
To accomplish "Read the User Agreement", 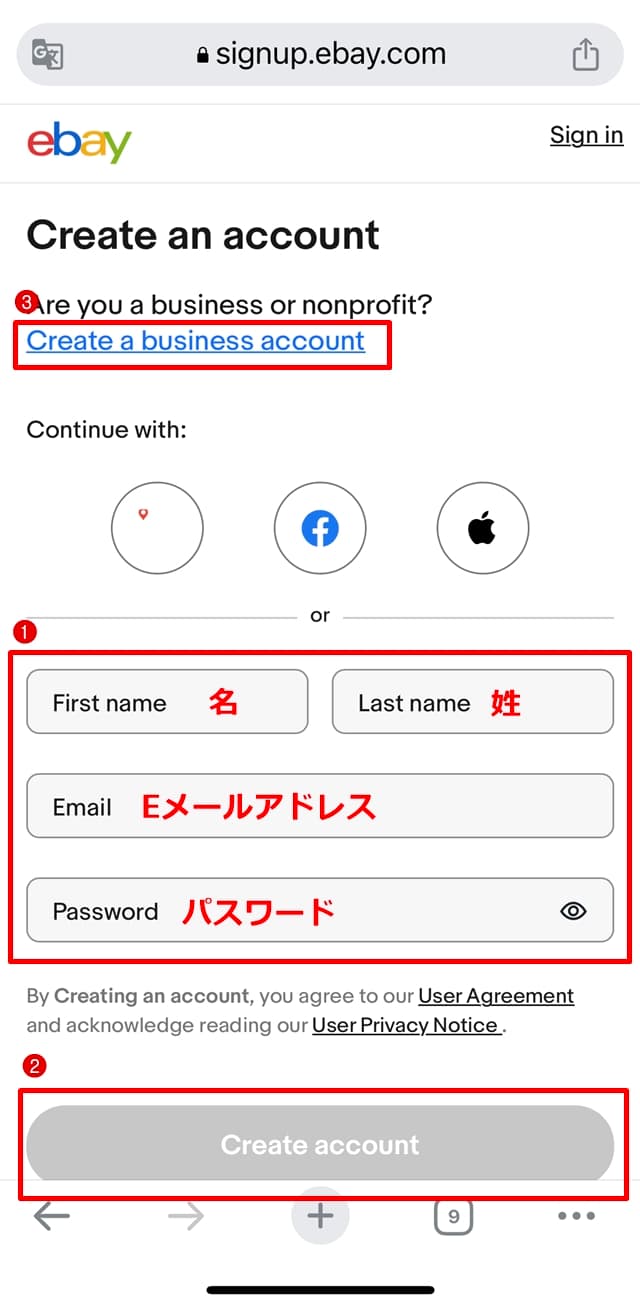I will pyautogui.click(x=496, y=996).
